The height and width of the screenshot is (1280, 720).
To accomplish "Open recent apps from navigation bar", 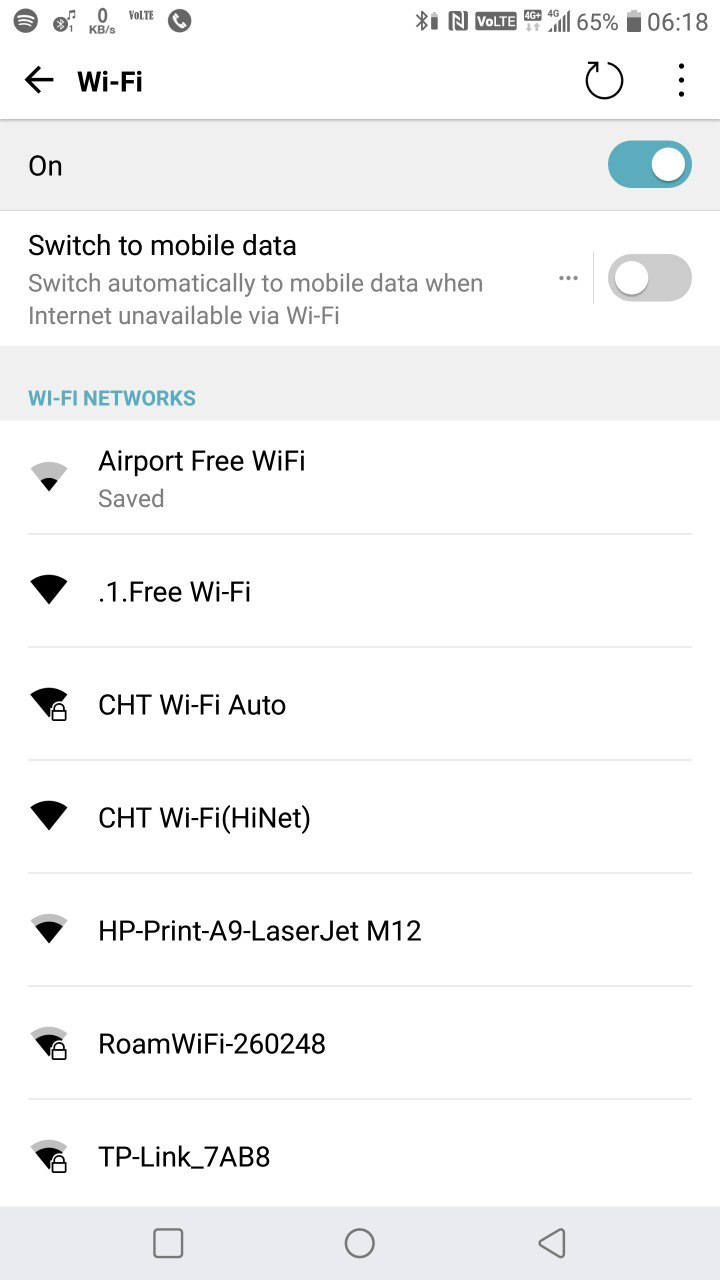I will (168, 1243).
